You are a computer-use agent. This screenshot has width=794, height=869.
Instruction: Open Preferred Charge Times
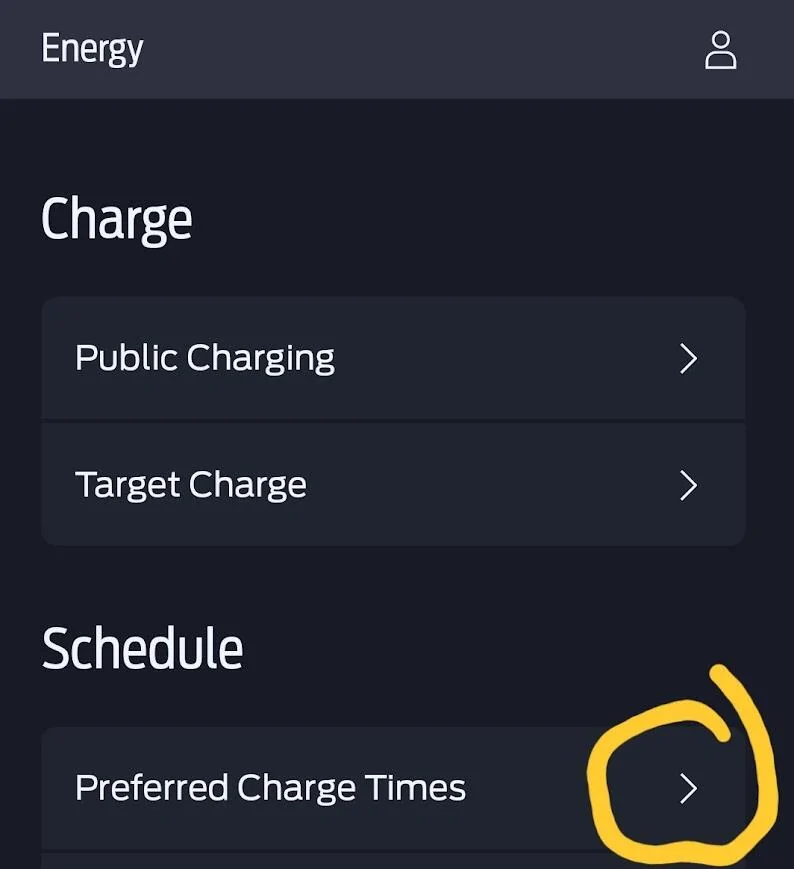392,788
